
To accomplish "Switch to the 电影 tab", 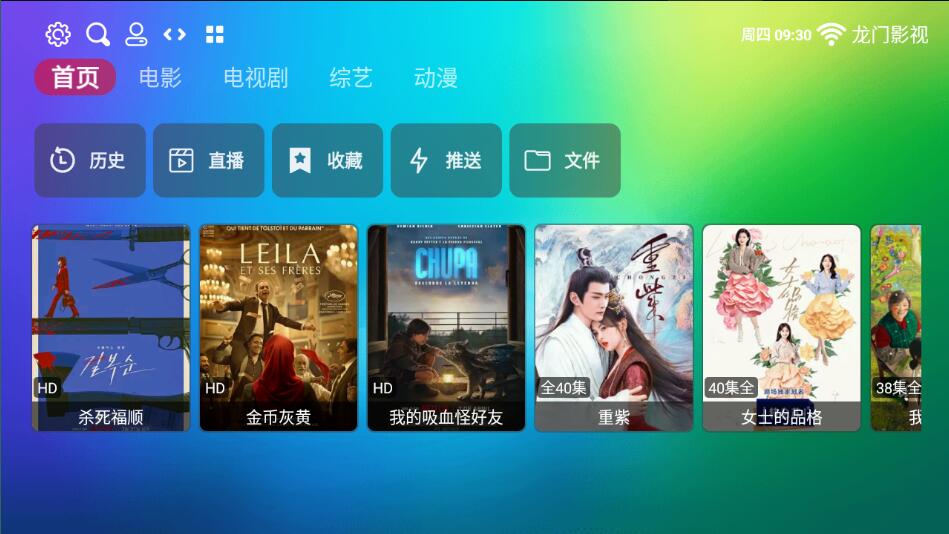I will coord(160,78).
